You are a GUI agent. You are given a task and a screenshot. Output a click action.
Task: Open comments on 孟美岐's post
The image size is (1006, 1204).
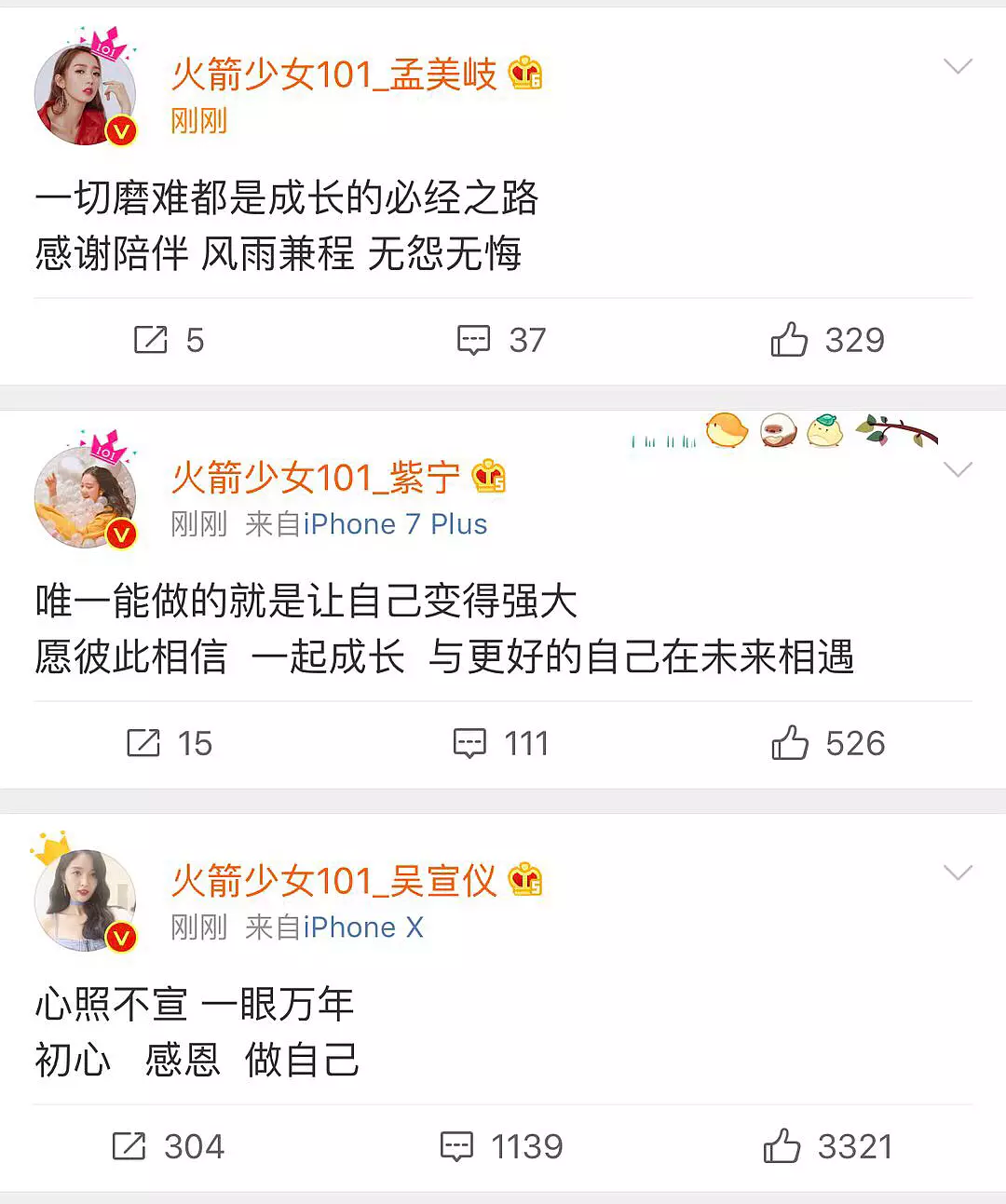(x=475, y=341)
